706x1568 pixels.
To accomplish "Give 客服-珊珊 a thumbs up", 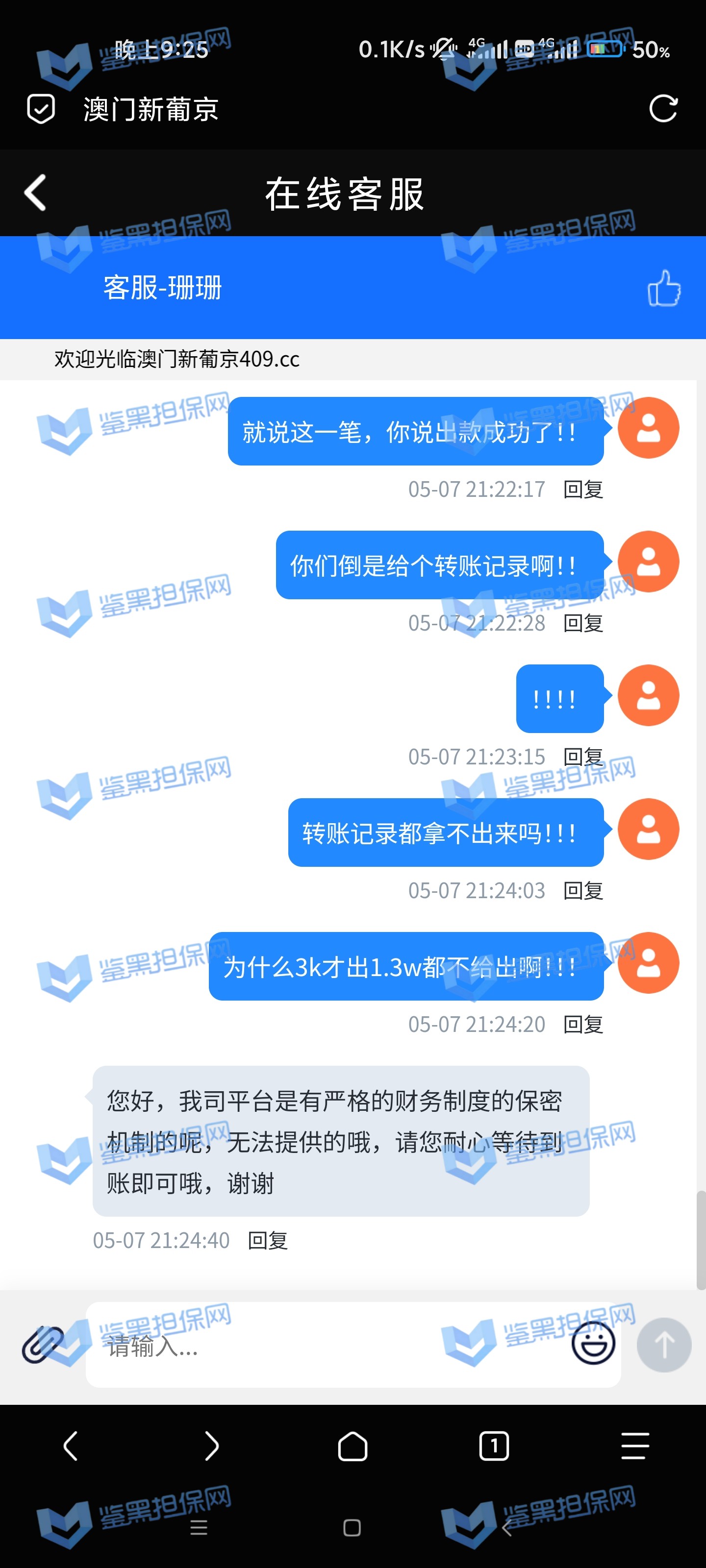I will [x=663, y=288].
